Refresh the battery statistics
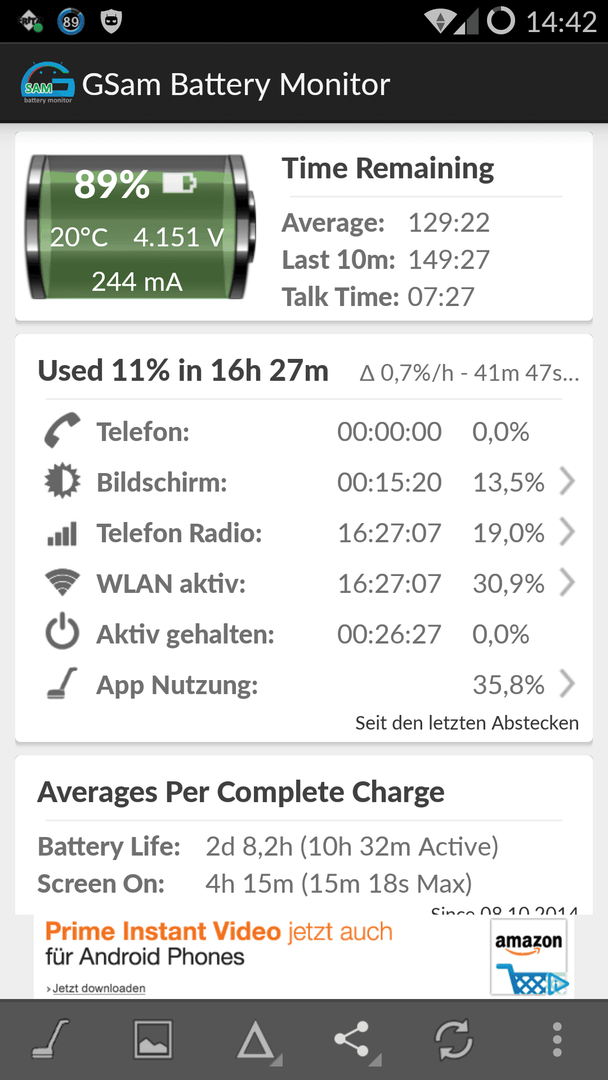This screenshot has width=608, height=1080. (x=454, y=1039)
